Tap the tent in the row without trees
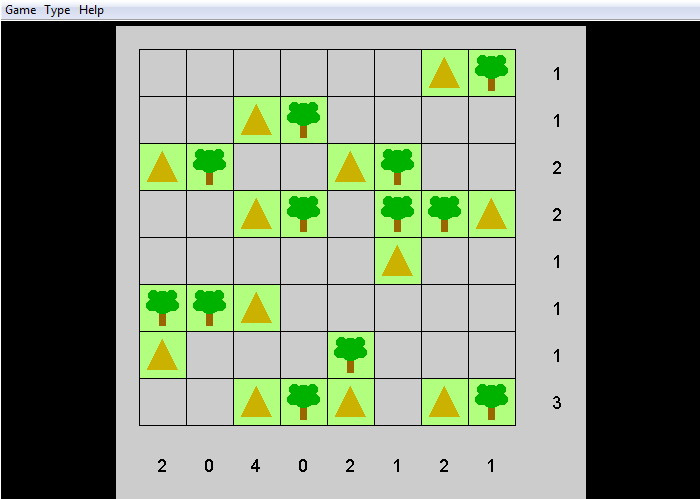700x499 pixels. (397, 261)
